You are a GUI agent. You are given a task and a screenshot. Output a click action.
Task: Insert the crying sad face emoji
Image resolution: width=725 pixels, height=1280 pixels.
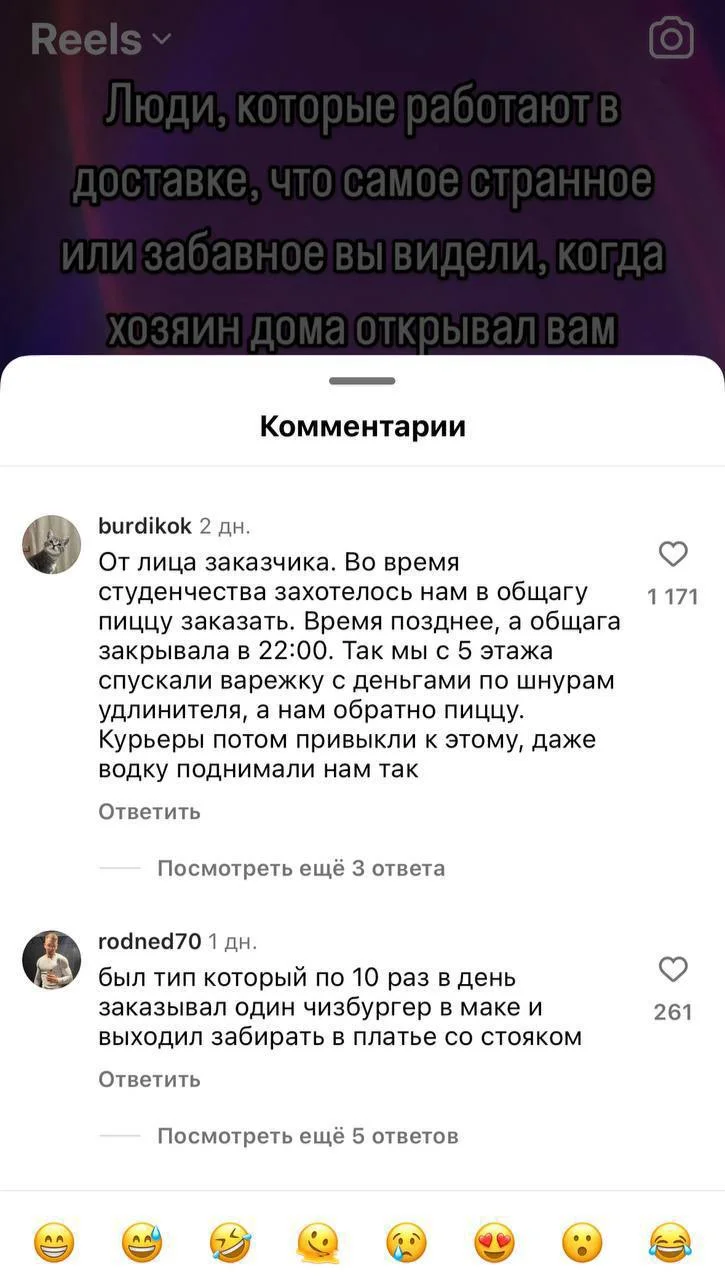406,1243
